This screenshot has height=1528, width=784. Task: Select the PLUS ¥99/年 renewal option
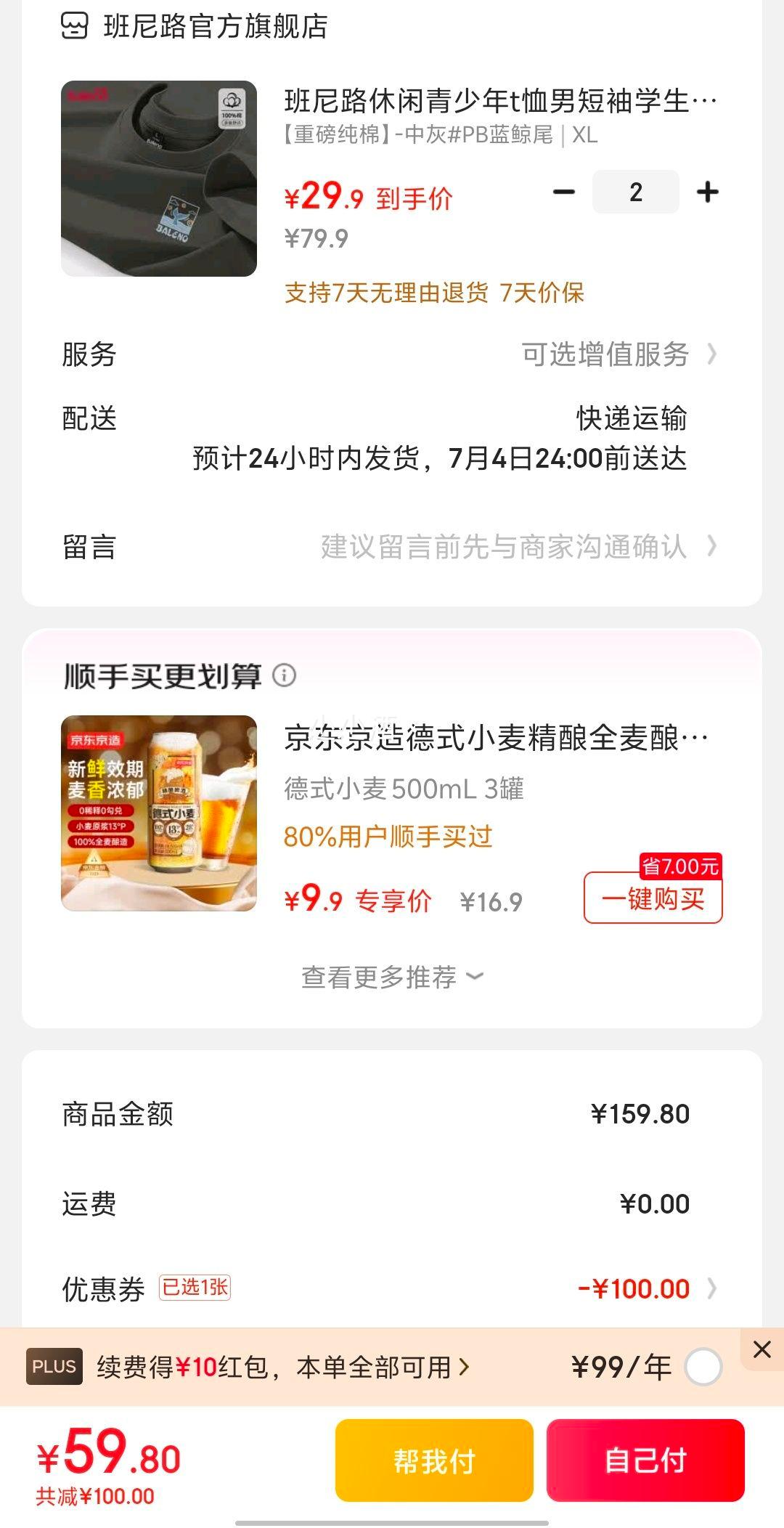point(703,1368)
